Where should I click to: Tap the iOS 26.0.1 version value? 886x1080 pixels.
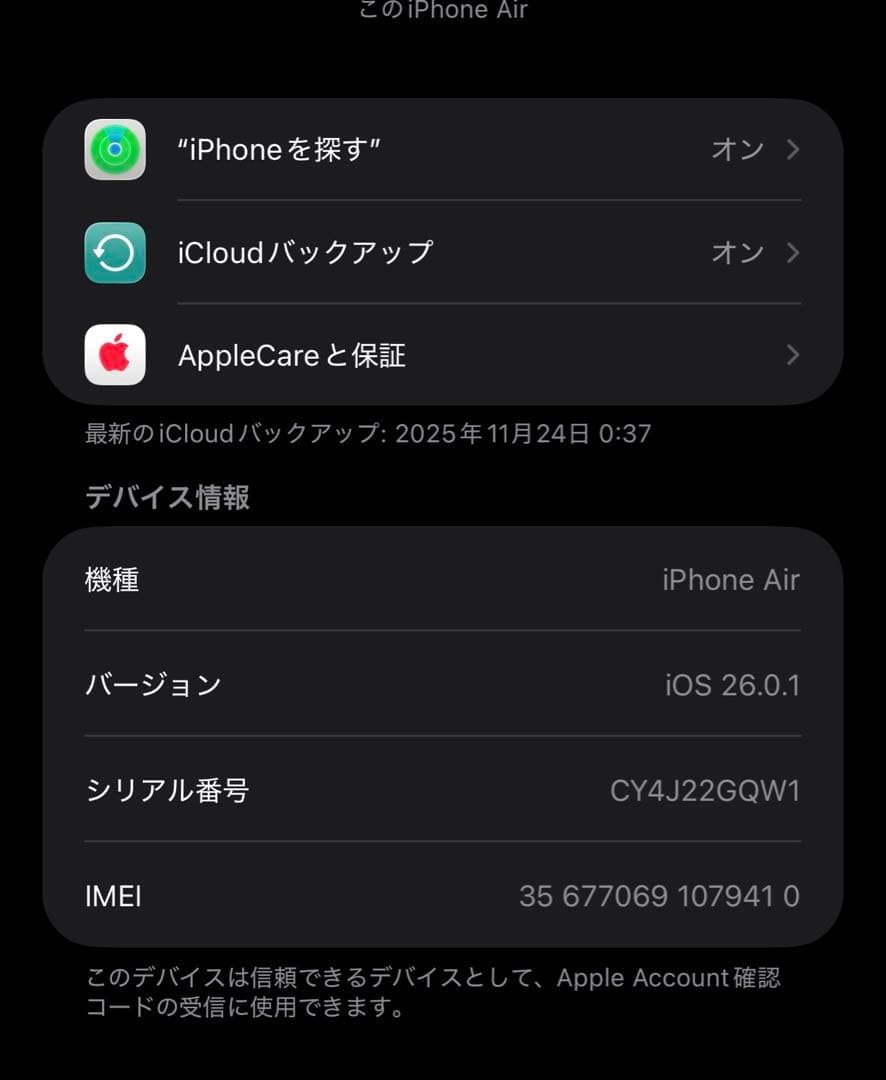click(x=733, y=685)
